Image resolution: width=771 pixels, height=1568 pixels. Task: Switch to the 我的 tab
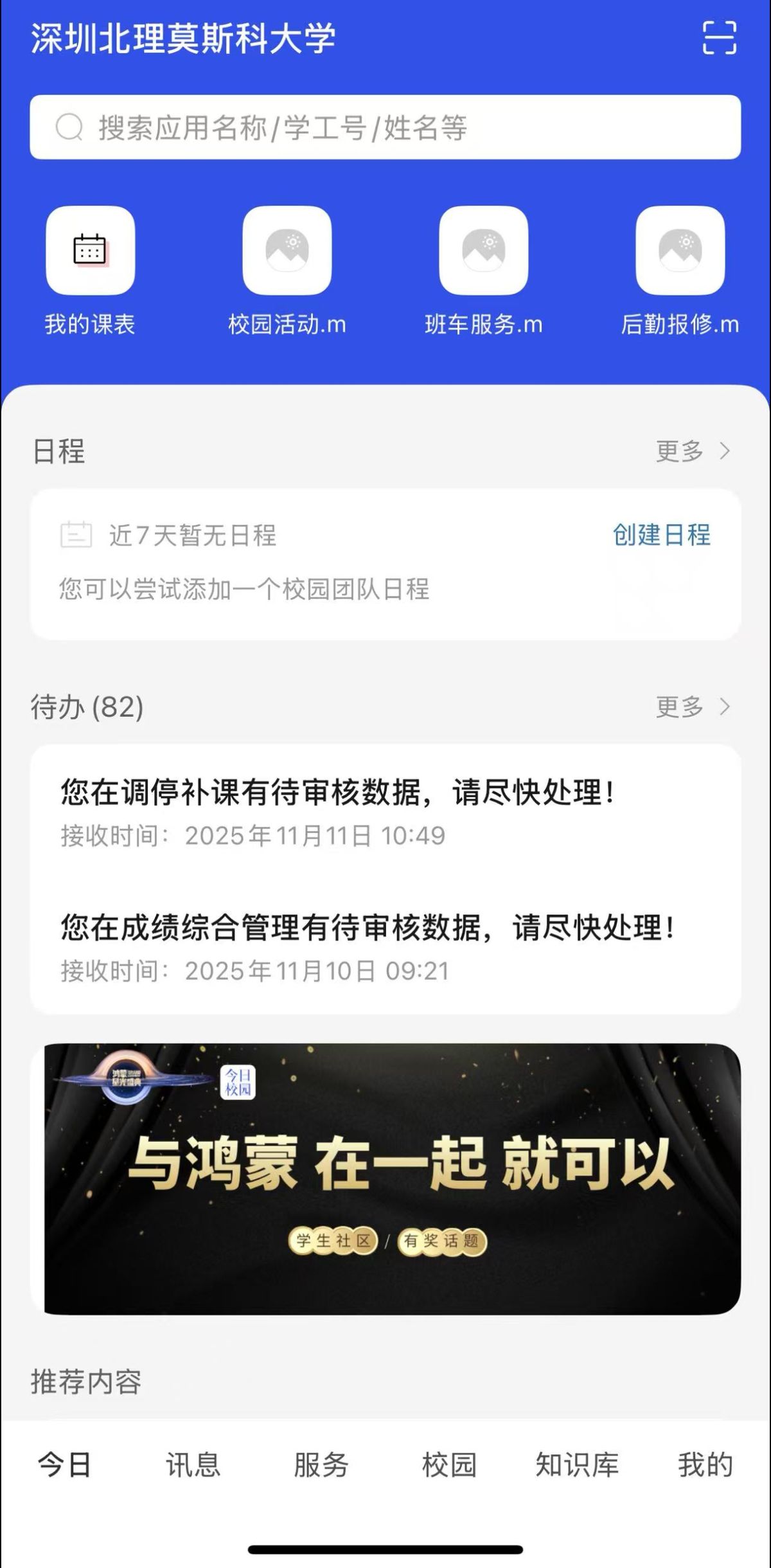click(705, 1465)
